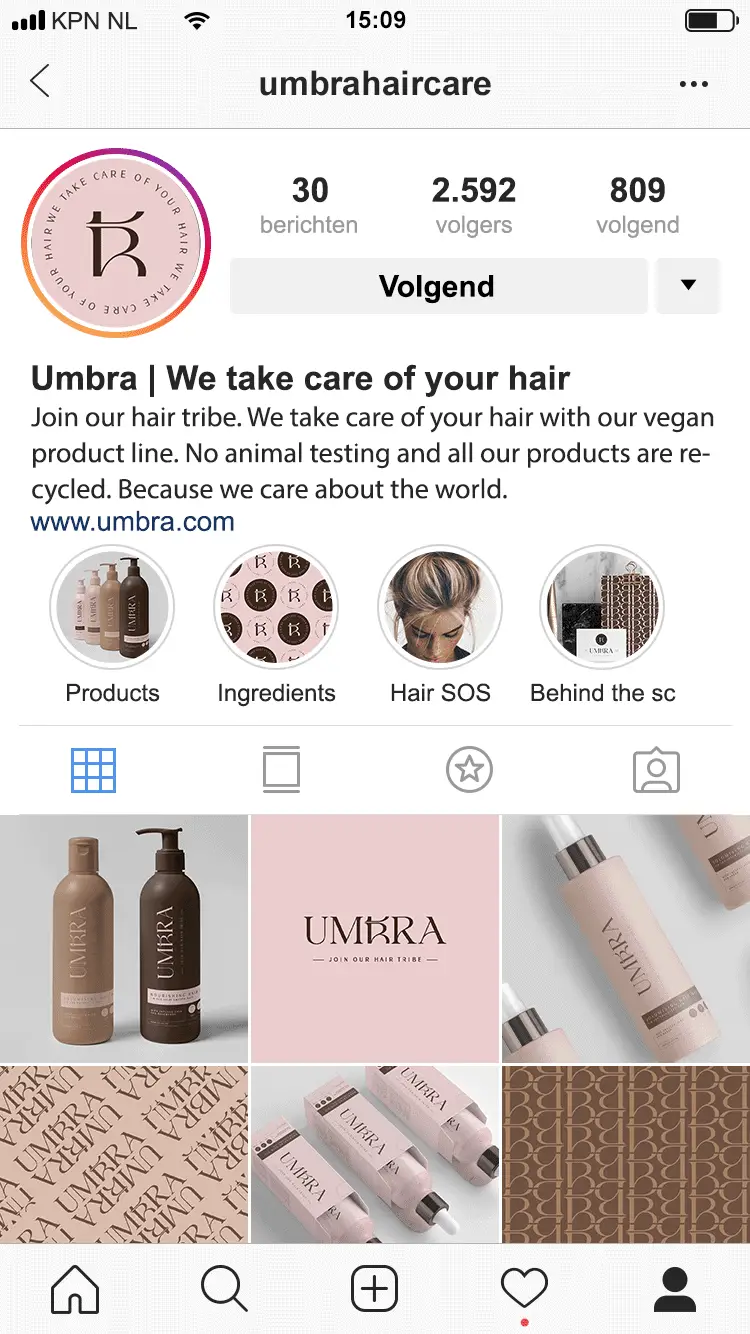
Task: Go to the home feed
Action: pyautogui.click(x=75, y=1288)
